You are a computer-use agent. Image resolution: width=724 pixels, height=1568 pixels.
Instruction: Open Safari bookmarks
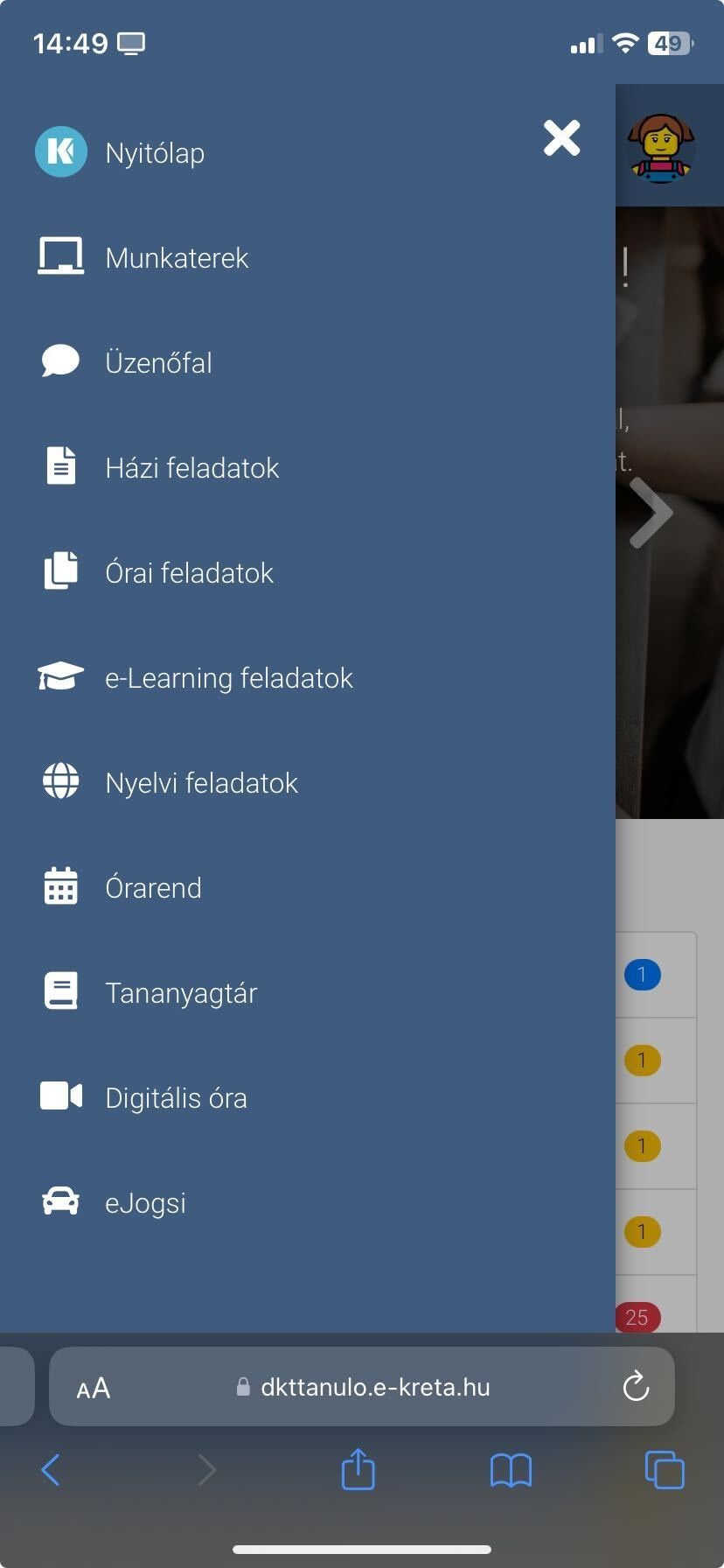pos(512,1470)
